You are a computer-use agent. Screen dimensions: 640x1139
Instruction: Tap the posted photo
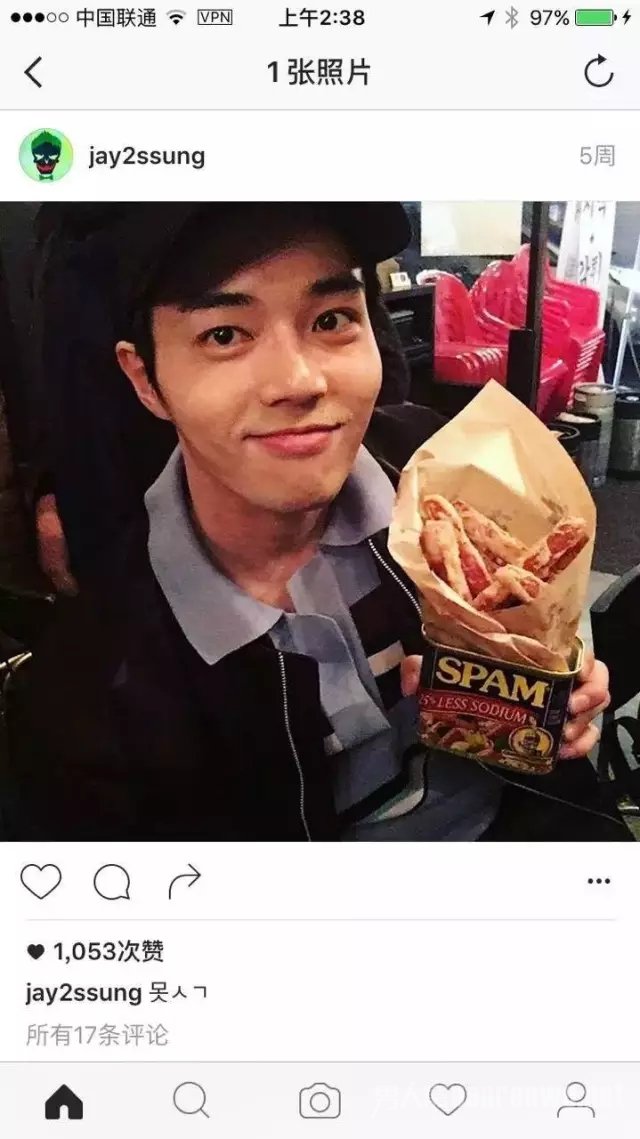coord(320,520)
